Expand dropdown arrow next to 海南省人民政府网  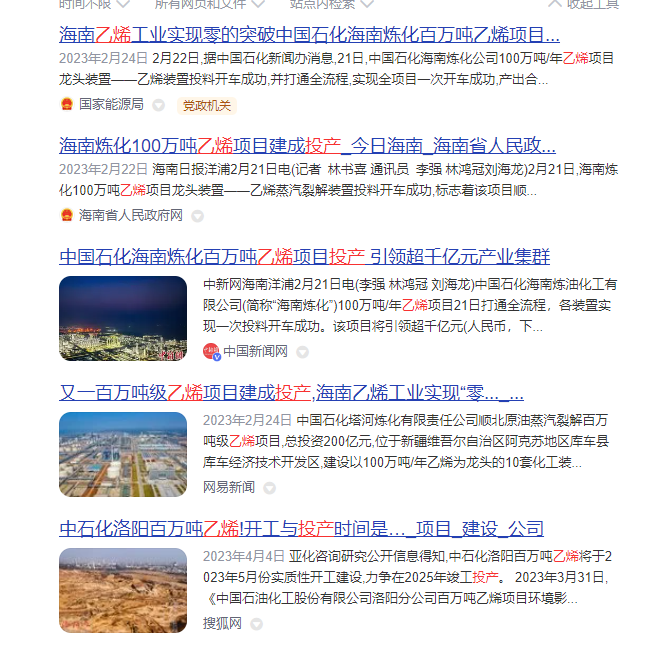click(x=197, y=216)
